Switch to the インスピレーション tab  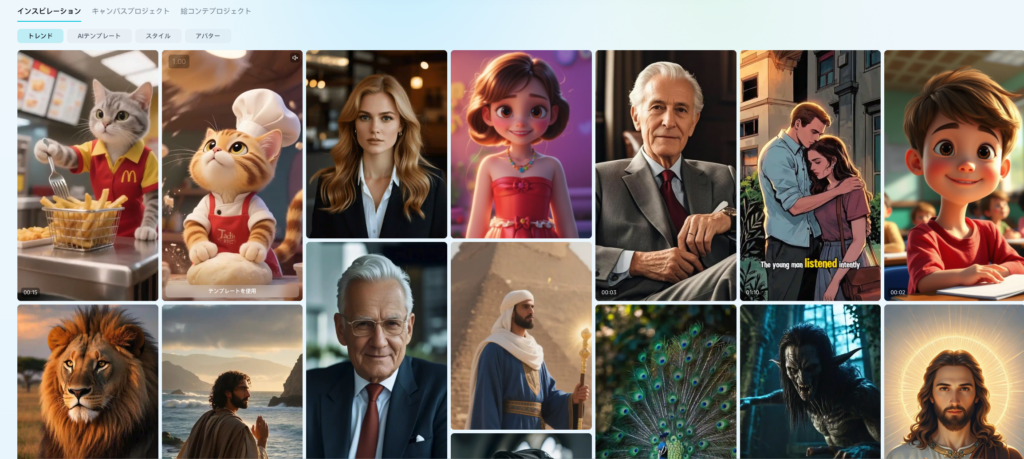tap(49, 11)
